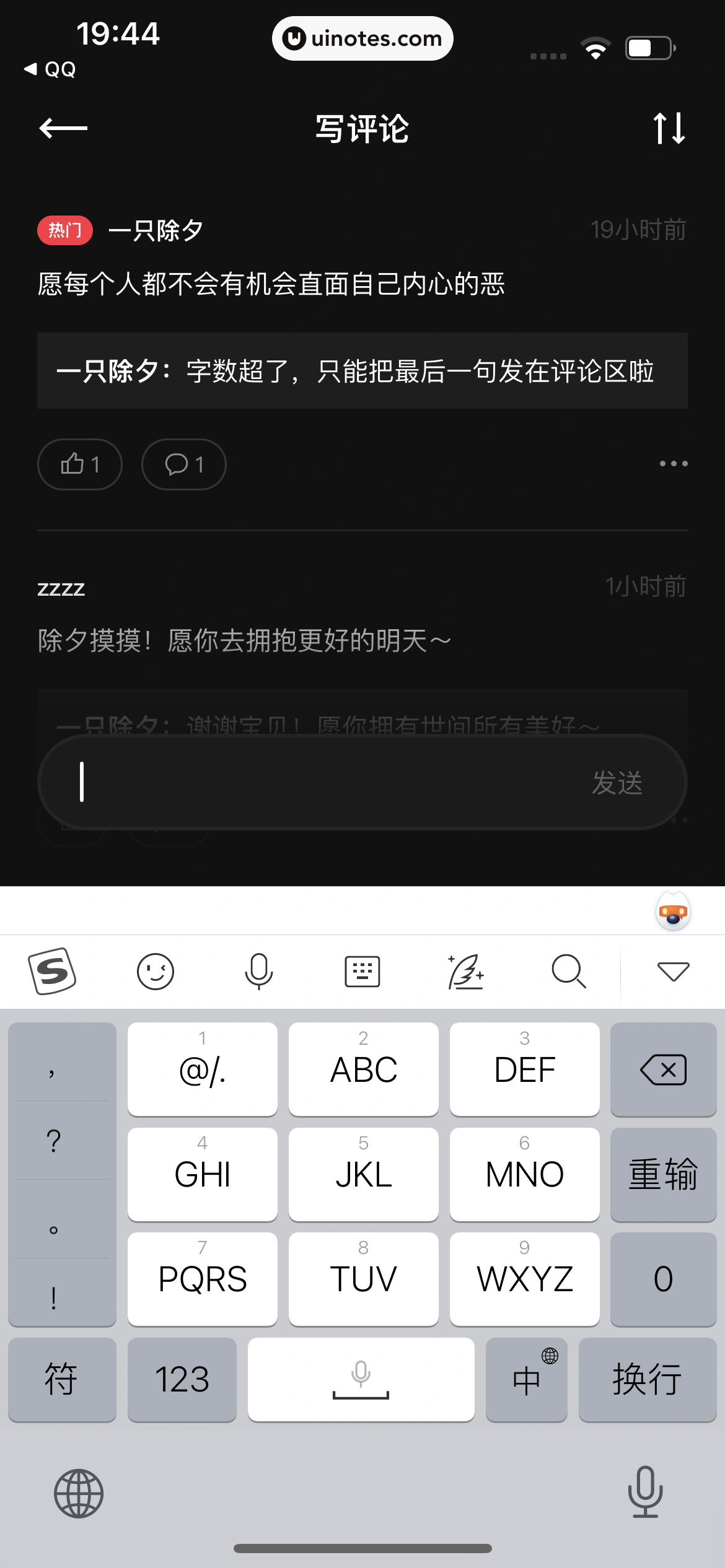
Task: Change comment sort order with the arrows icon
Action: 669,128
